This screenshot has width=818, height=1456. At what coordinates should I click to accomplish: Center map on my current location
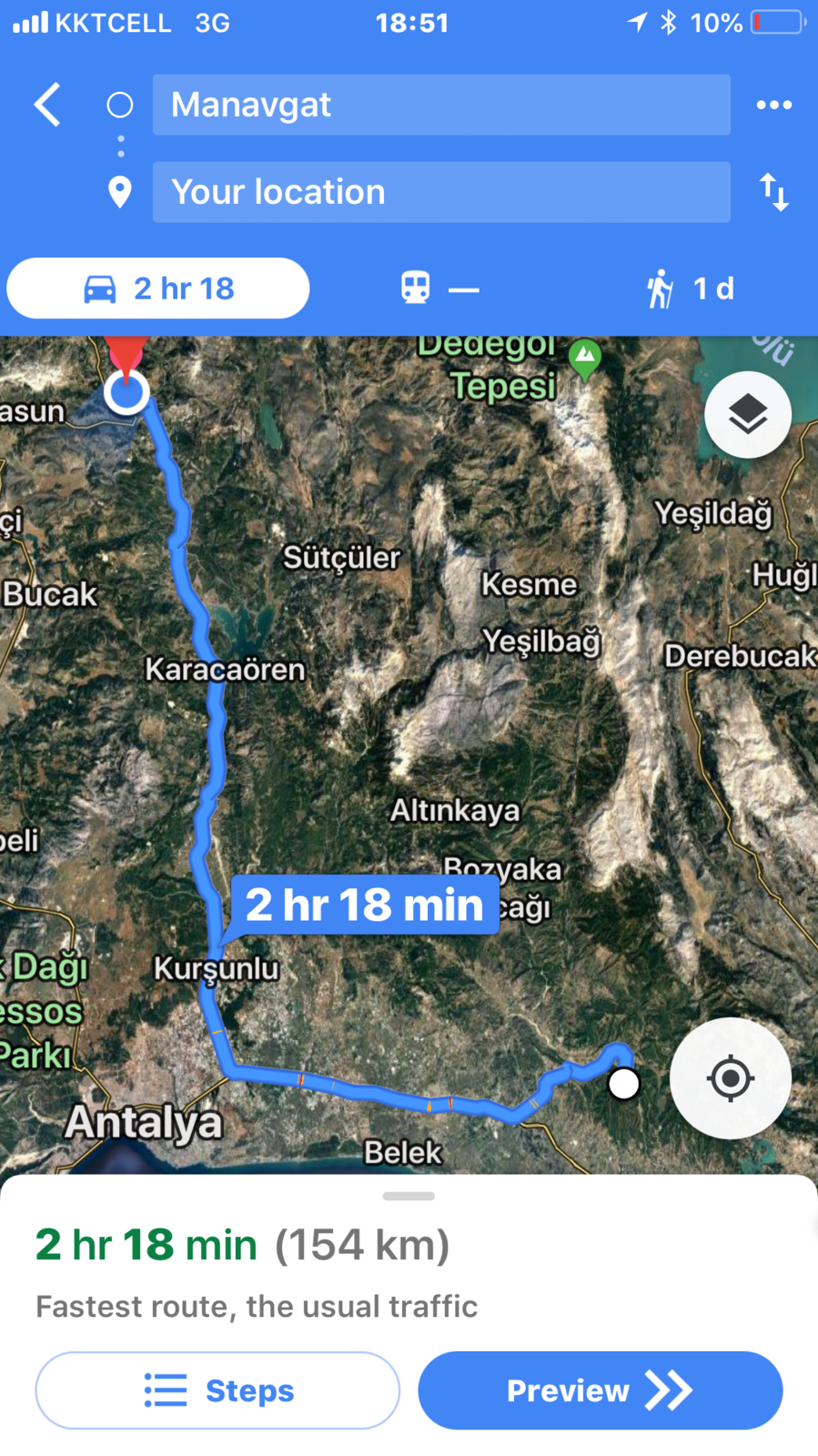pyautogui.click(x=730, y=1078)
